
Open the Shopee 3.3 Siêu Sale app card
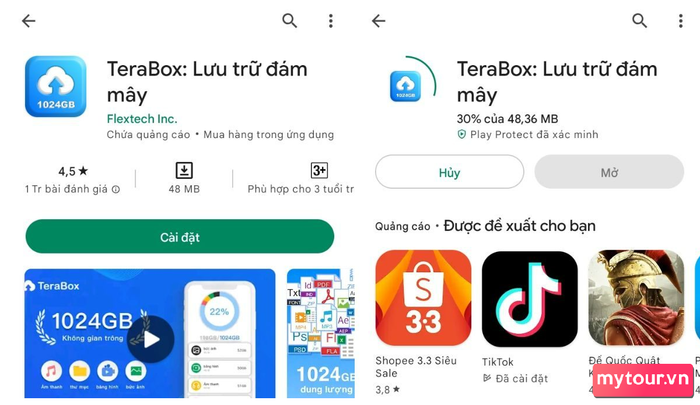[423, 298]
